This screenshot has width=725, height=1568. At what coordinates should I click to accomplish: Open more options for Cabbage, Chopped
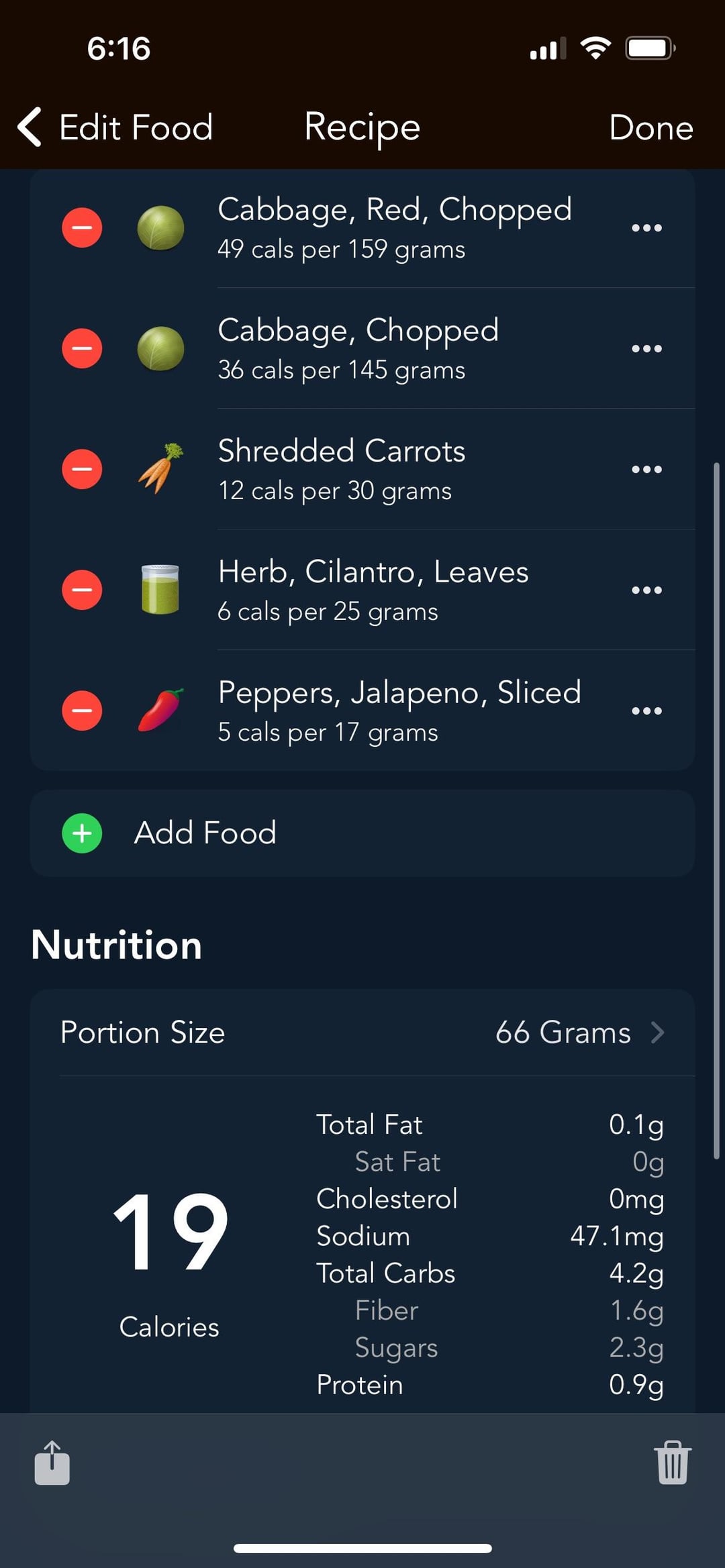(646, 349)
